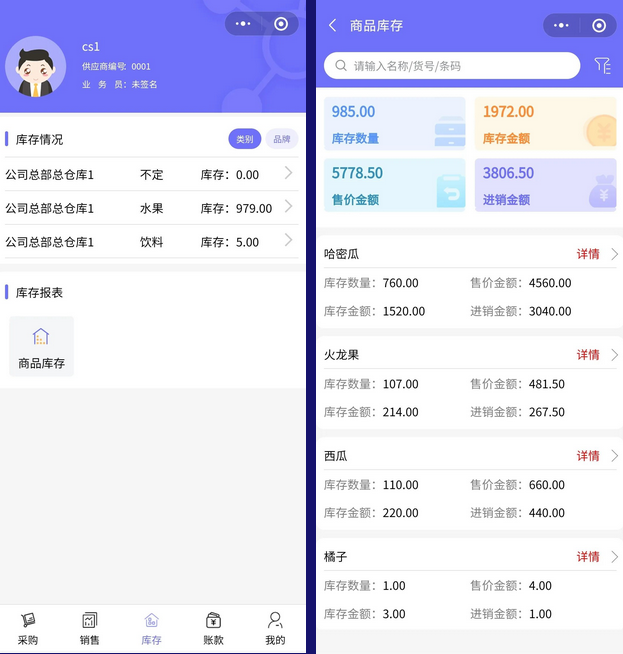623x654 pixels.
Task: Tap the name/货号/条码 search field
Action: 452,66
